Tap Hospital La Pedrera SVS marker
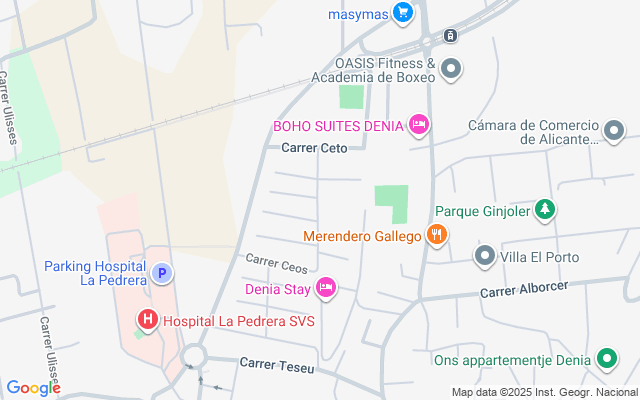 click(x=147, y=321)
